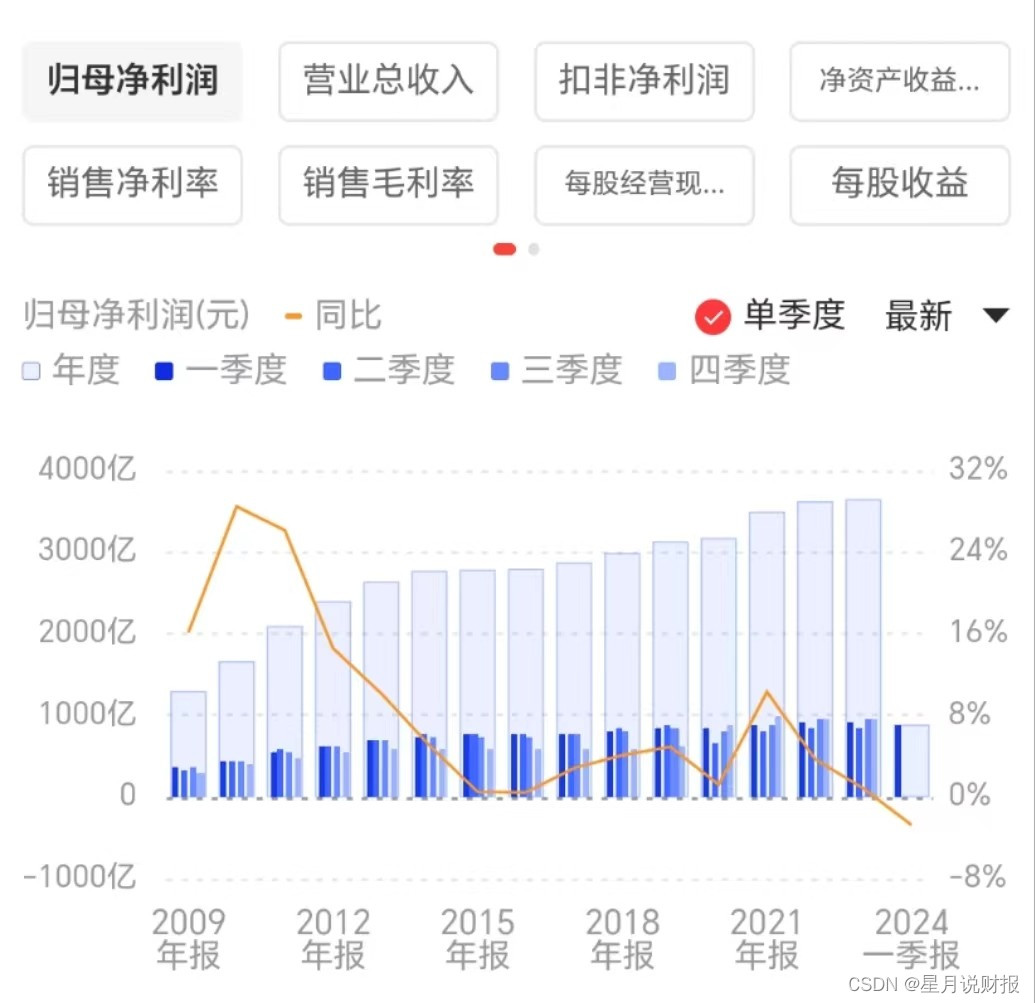Toggle the 三季度 legend series
The height and width of the screenshot is (1003, 1035).
point(556,371)
